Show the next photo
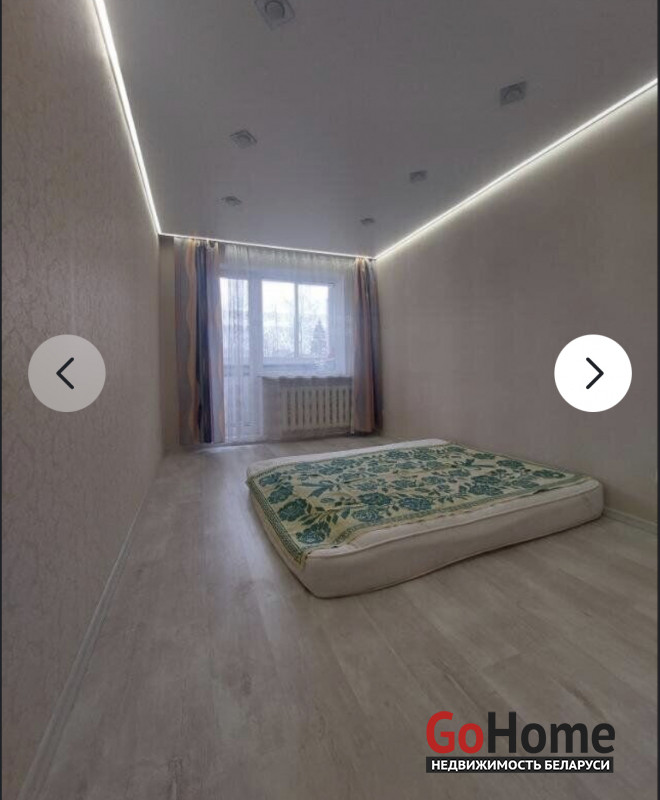 (x=593, y=373)
